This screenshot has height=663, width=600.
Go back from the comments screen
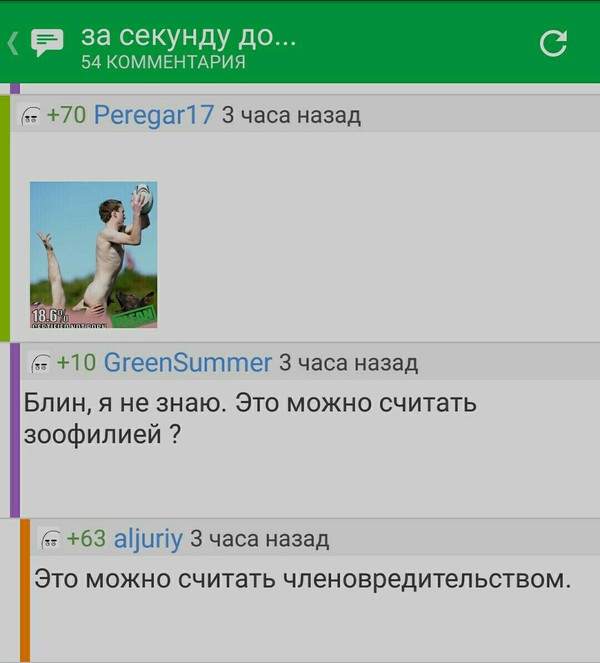pyautogui.click(x=14, y=43)
